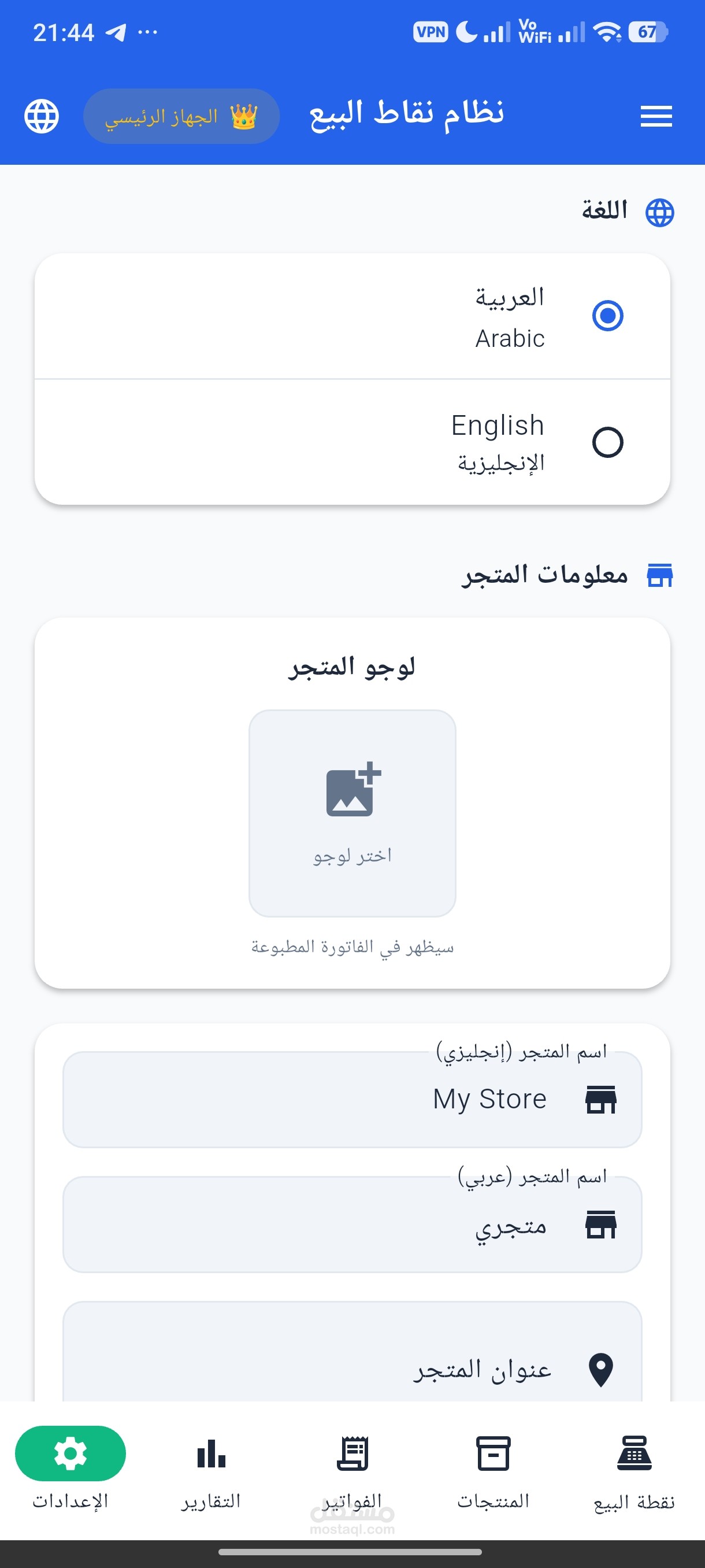Edit the اسم المتجر (إنجليزي) field

352,1099
